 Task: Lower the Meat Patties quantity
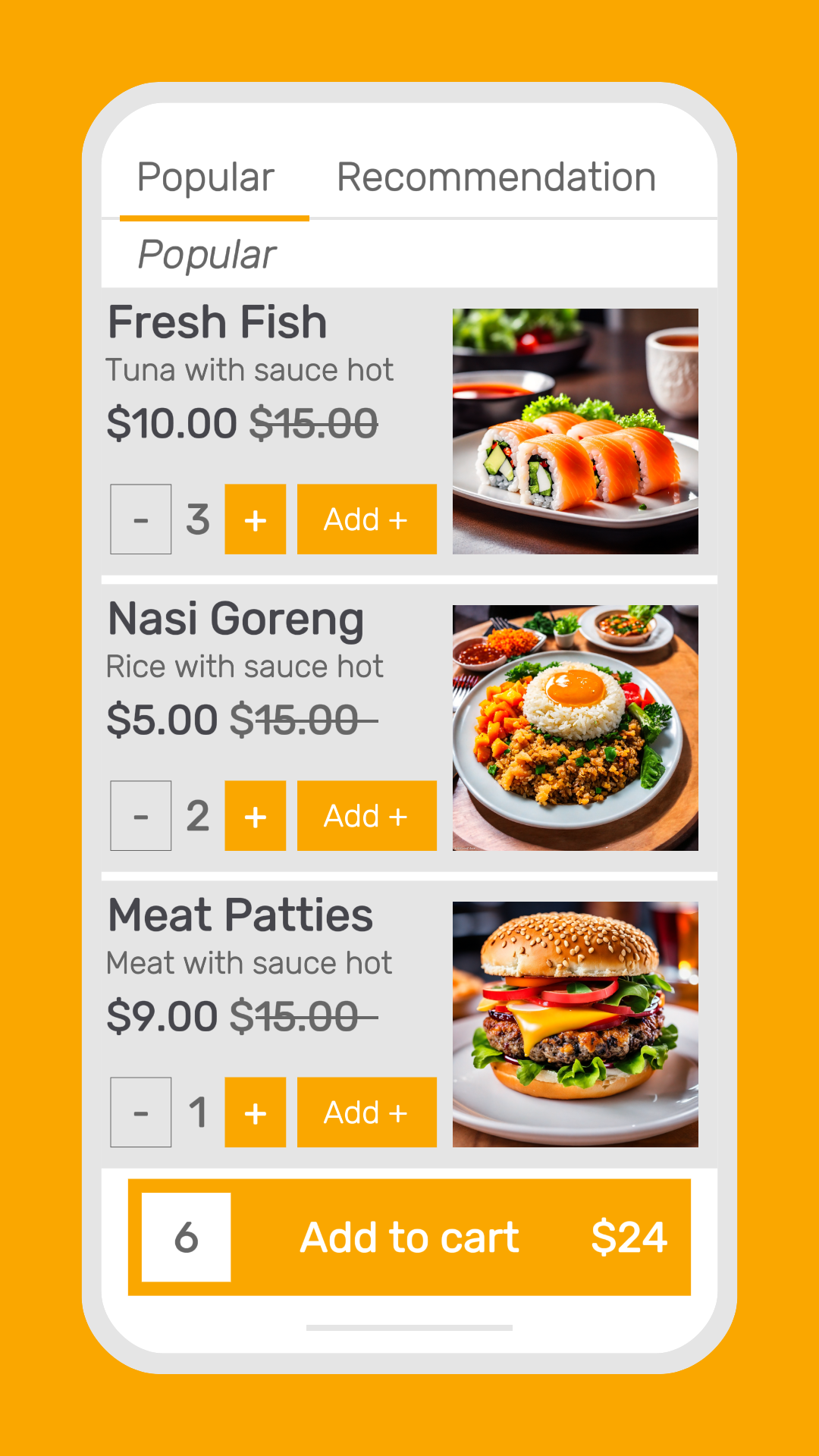tap(141, 1112)
